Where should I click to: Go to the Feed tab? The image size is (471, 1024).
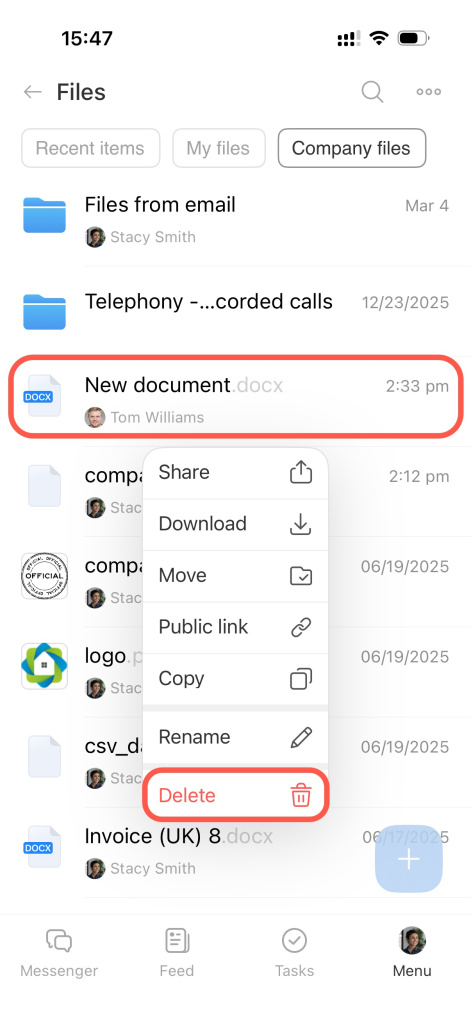[x=176, y=953]
